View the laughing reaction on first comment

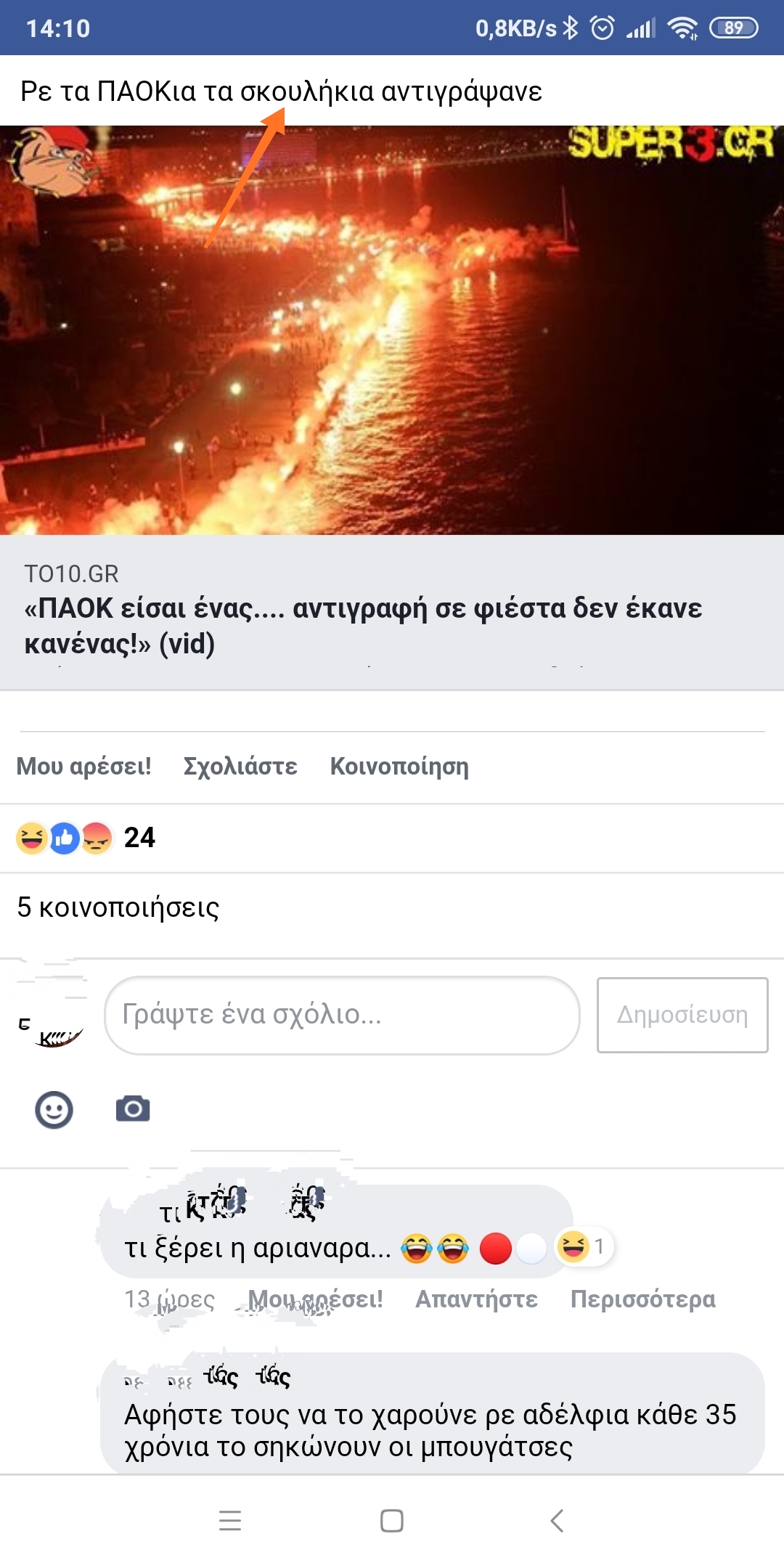coord(582,1247)
